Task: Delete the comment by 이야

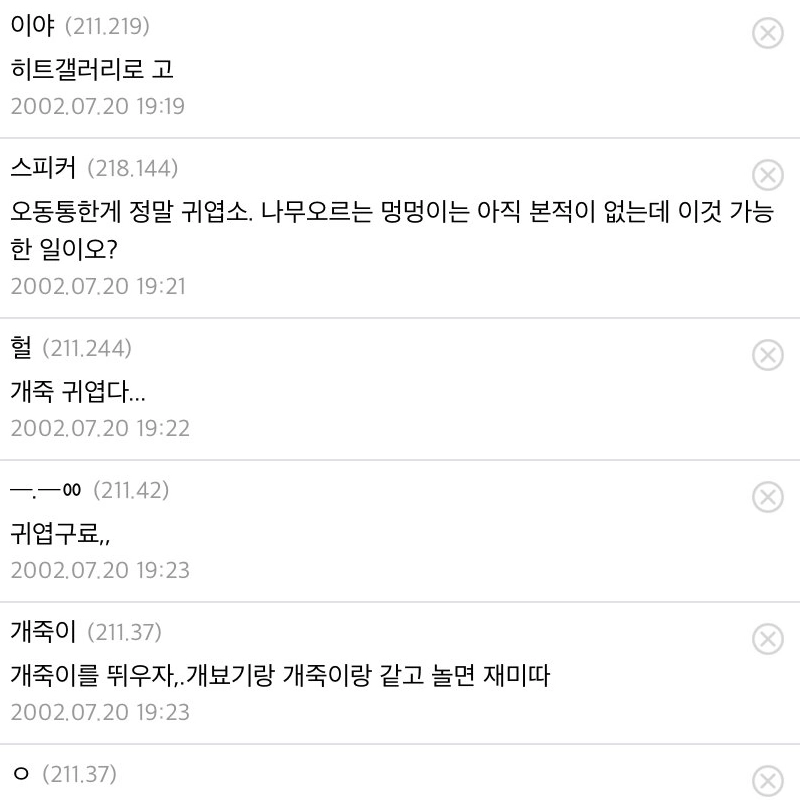Action: point(767,34)
